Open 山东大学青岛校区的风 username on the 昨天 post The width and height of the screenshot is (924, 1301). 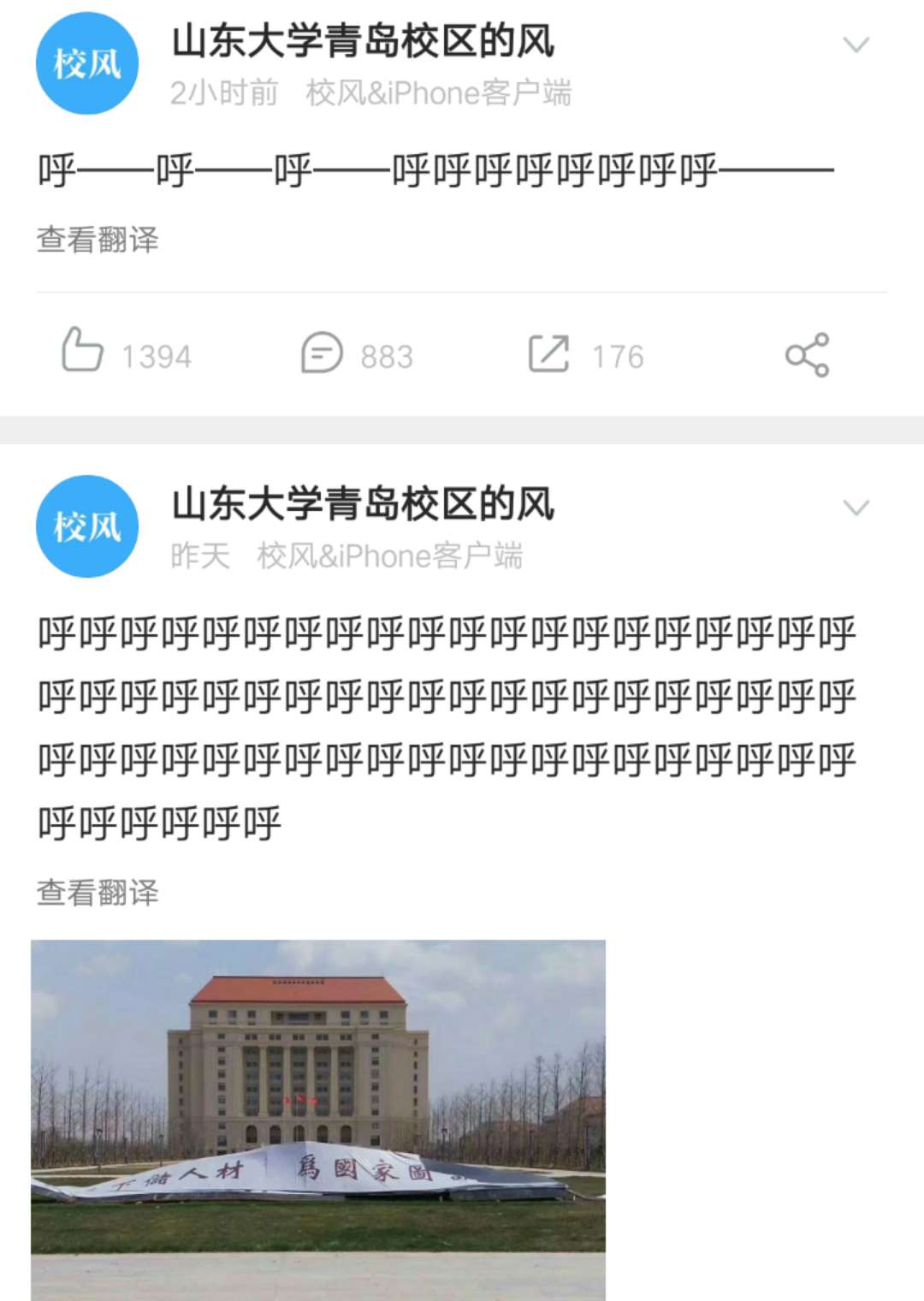pos(363,503)
